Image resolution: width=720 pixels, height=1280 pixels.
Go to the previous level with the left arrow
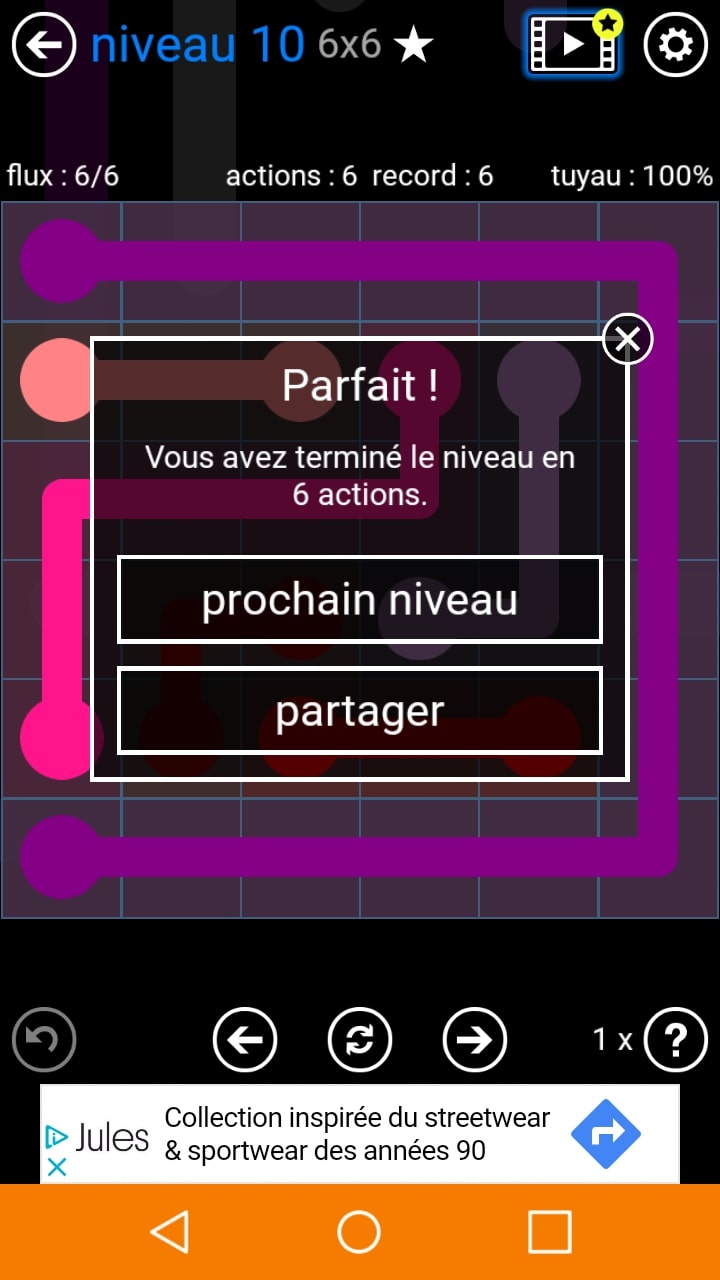[245, 1040]
